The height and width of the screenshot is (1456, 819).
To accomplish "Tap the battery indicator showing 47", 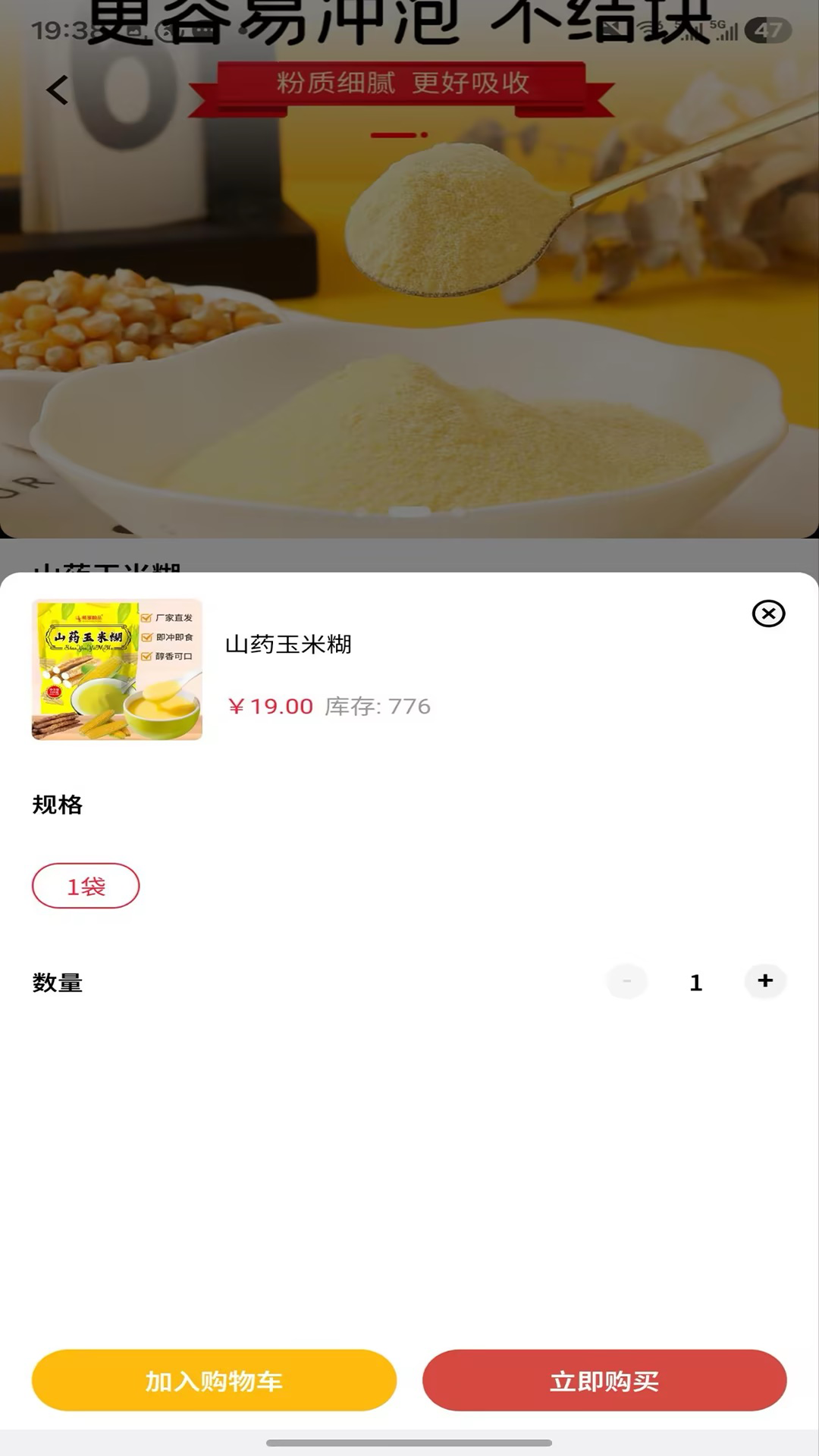I will pos(767,28).
